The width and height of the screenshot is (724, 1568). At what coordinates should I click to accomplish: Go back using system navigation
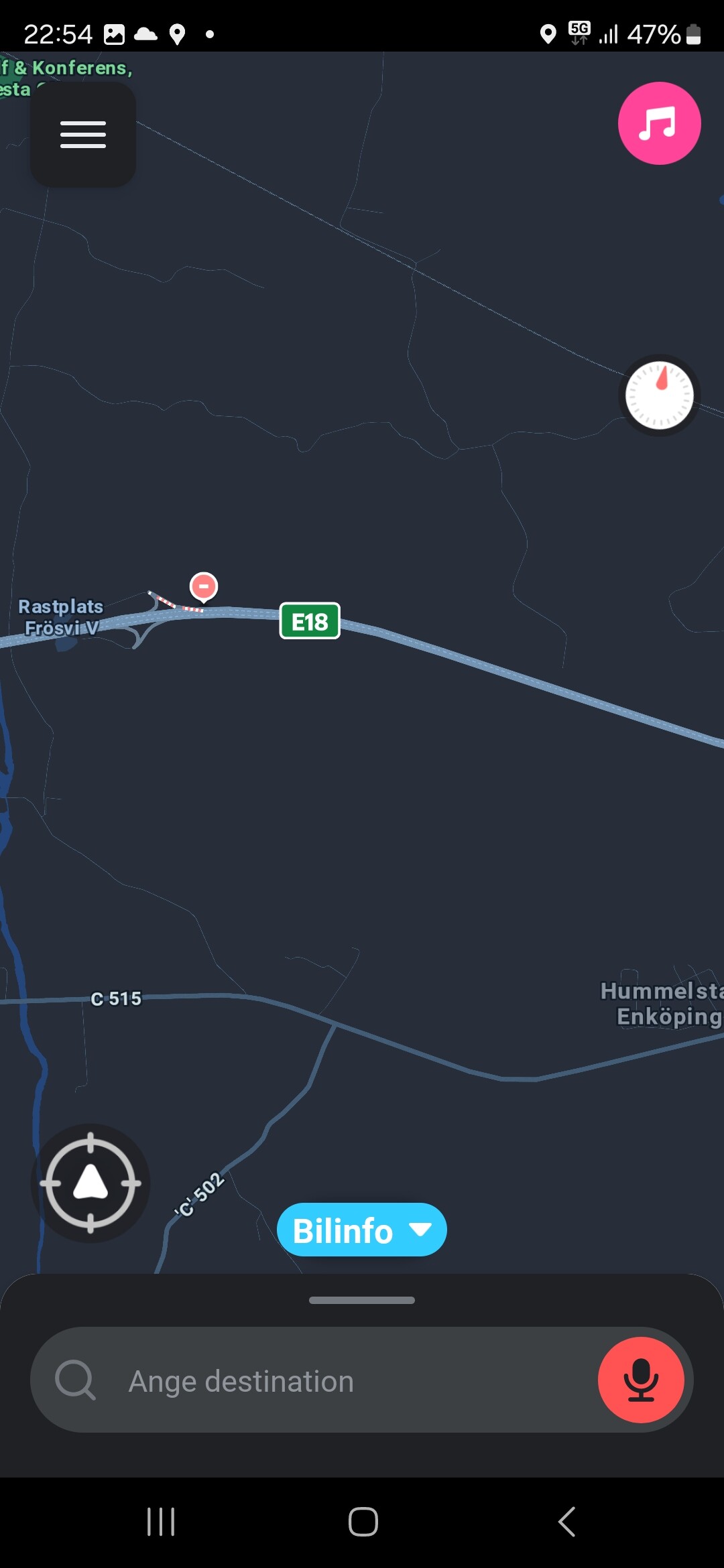click(567, 1522)
